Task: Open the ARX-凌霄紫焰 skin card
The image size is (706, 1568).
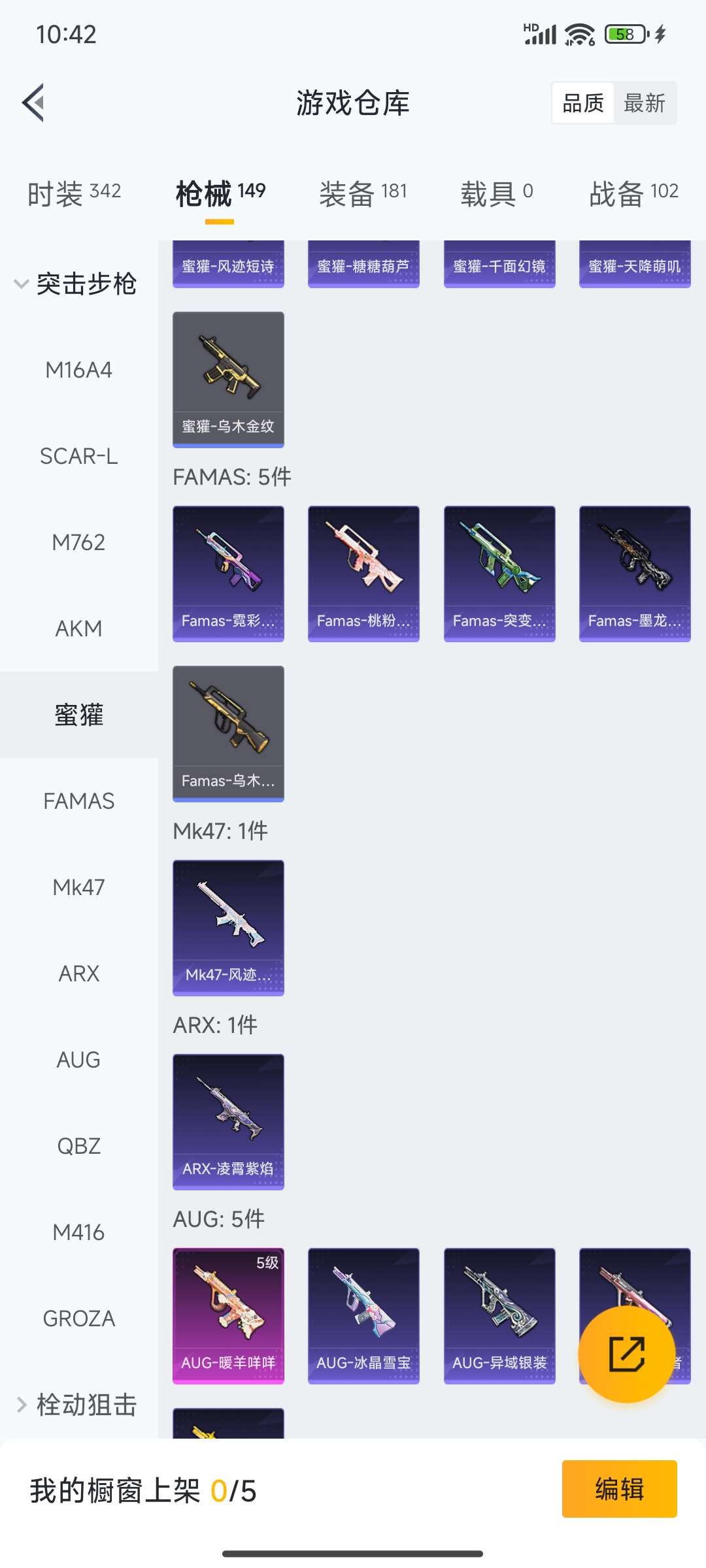Action: (228, 1121)
